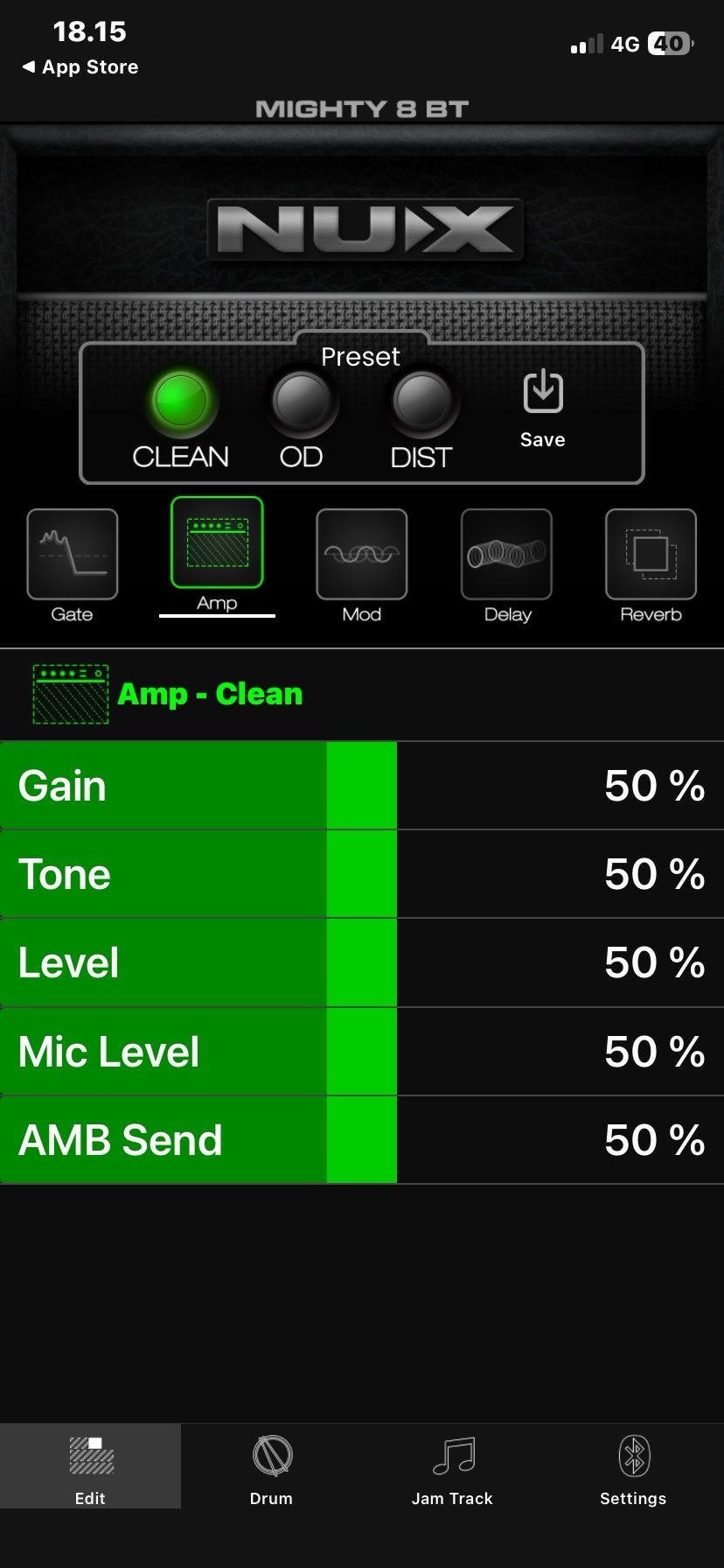The height and width of the screenshot is (1568, 724).
Task: Open the Mod effect module
Action: 361,555
